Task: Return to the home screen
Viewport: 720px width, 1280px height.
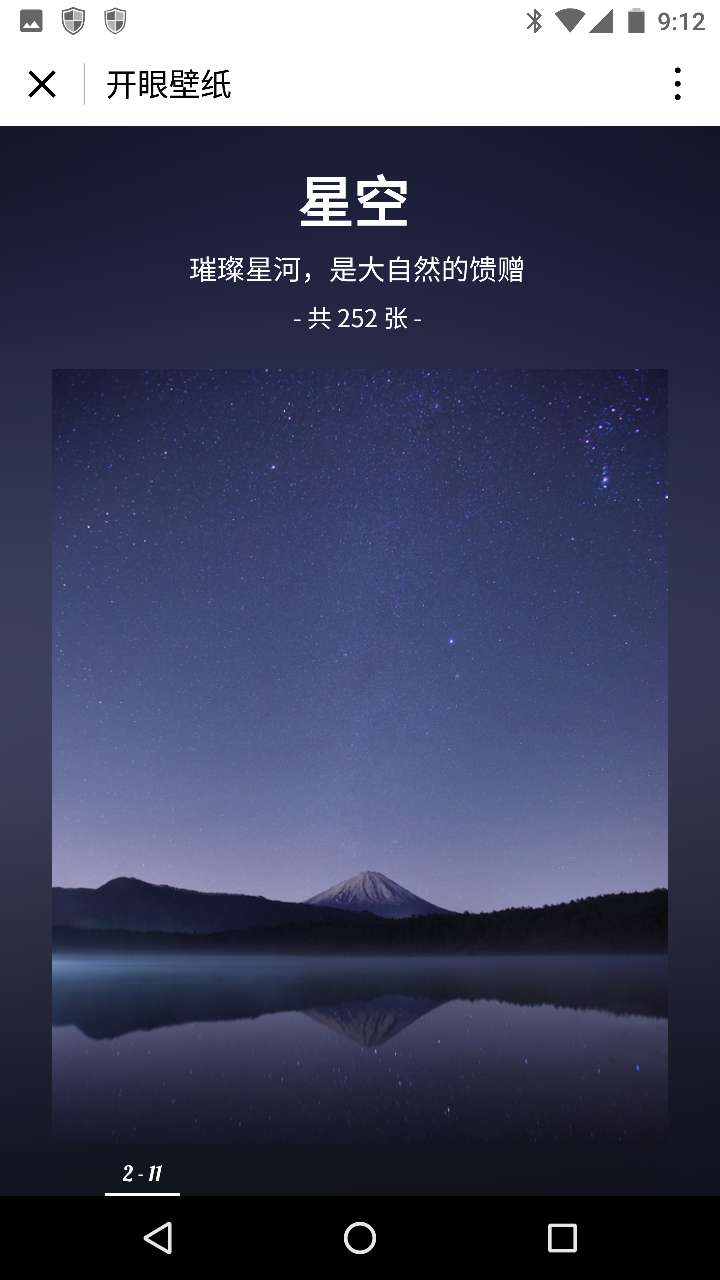Action: click(x=360, y=1238)
